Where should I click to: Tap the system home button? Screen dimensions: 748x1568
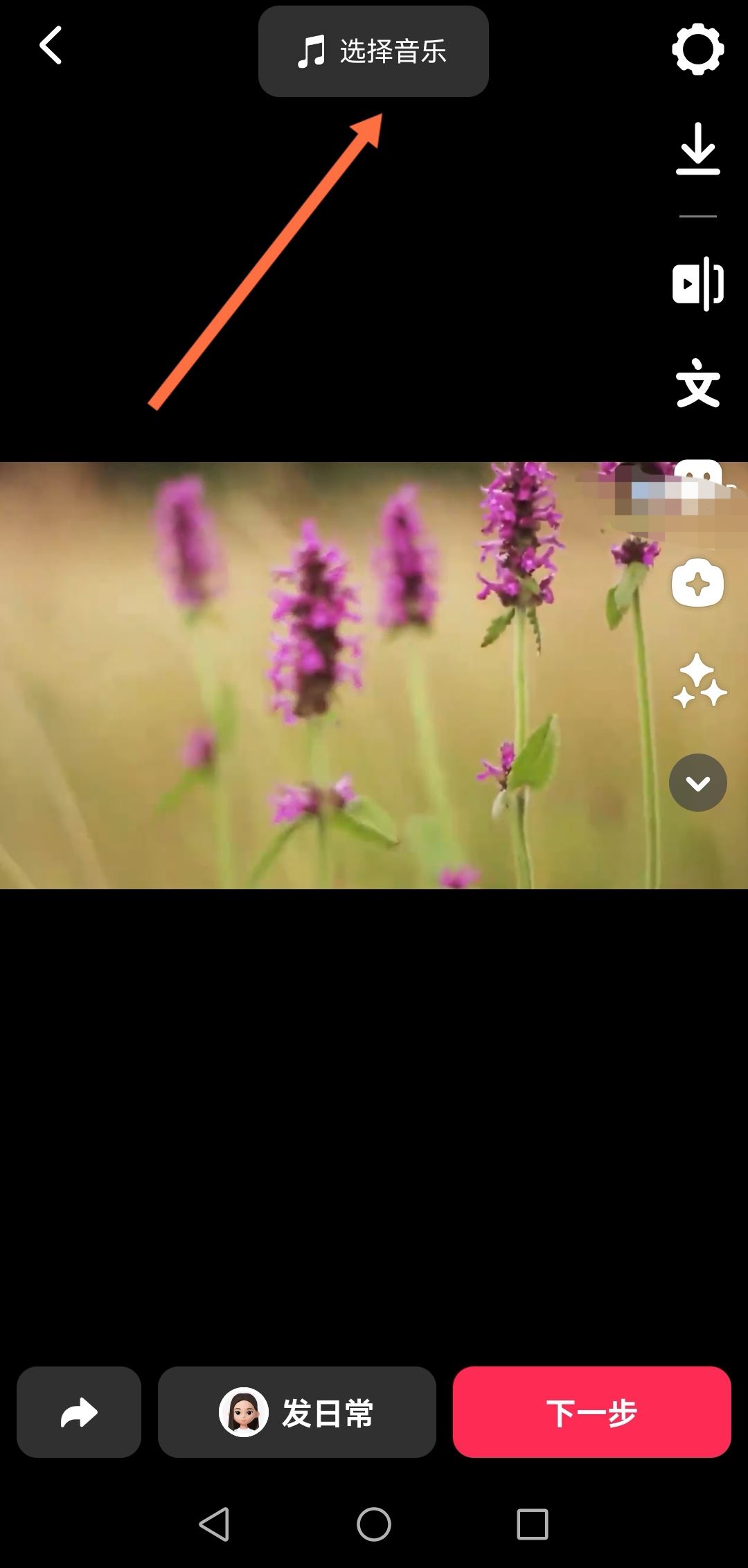tap(374, 1524)
